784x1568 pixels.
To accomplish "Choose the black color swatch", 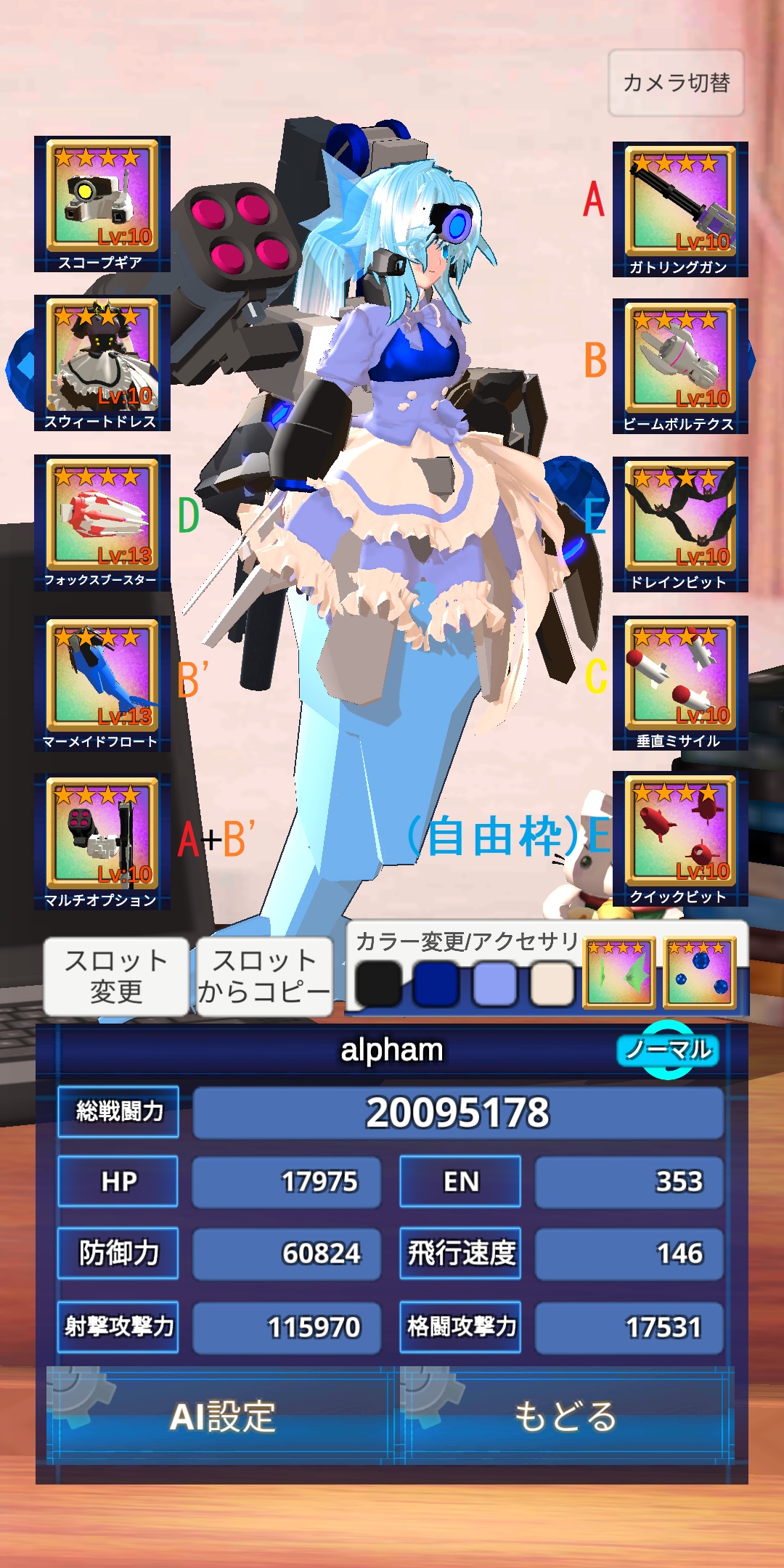I will tap(378, 984).
